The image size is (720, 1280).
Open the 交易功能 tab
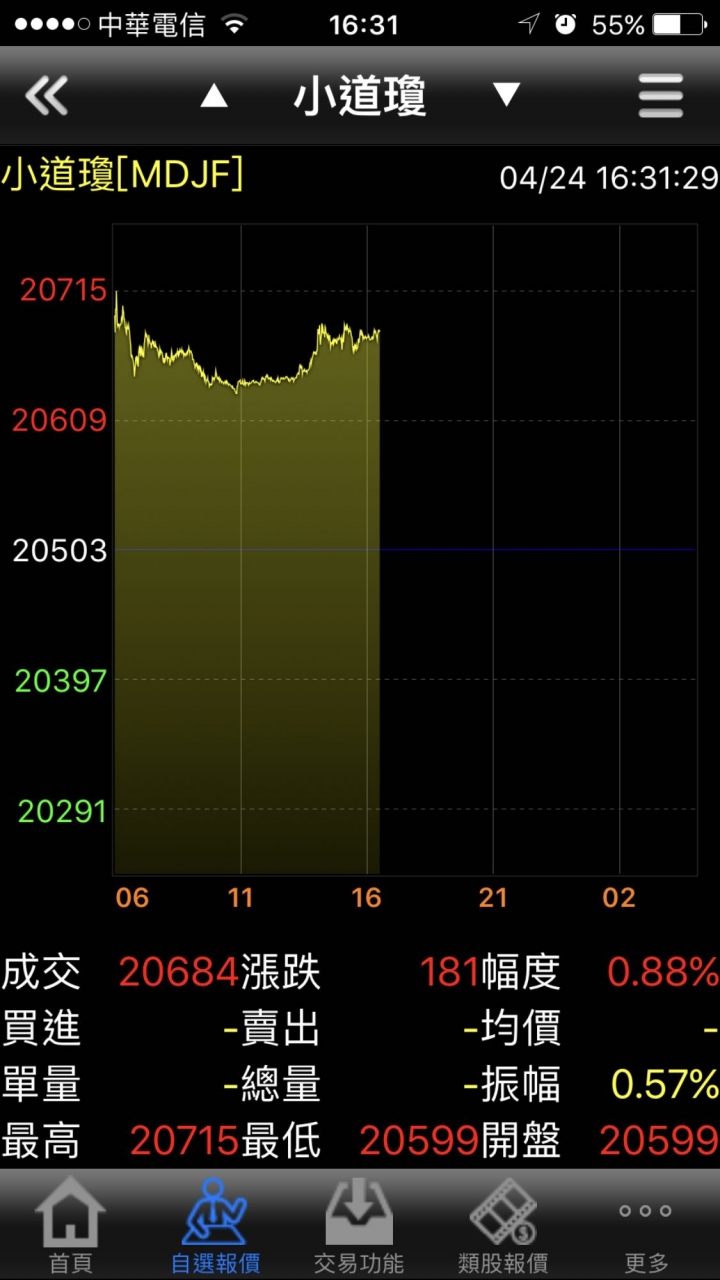pos(359,1226)
